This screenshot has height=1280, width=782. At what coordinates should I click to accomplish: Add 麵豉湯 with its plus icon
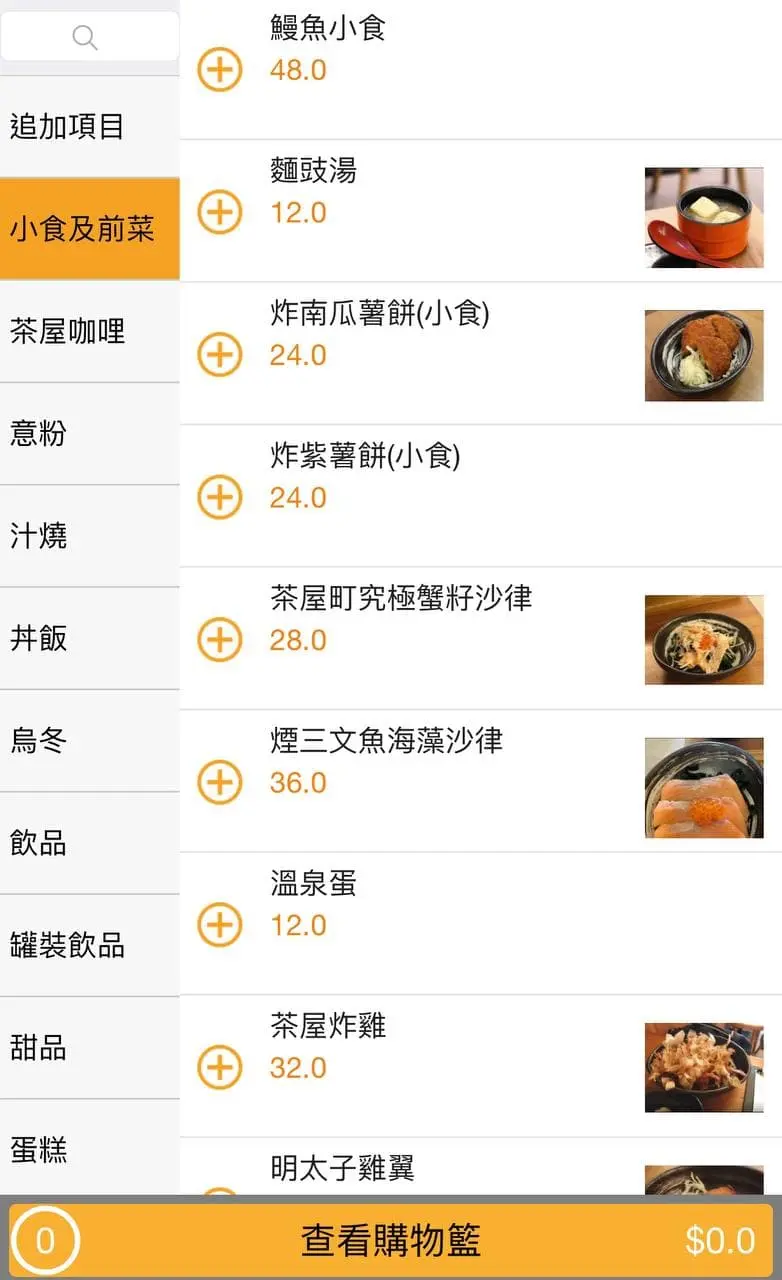pyautogui.click(x=220, y=212)
